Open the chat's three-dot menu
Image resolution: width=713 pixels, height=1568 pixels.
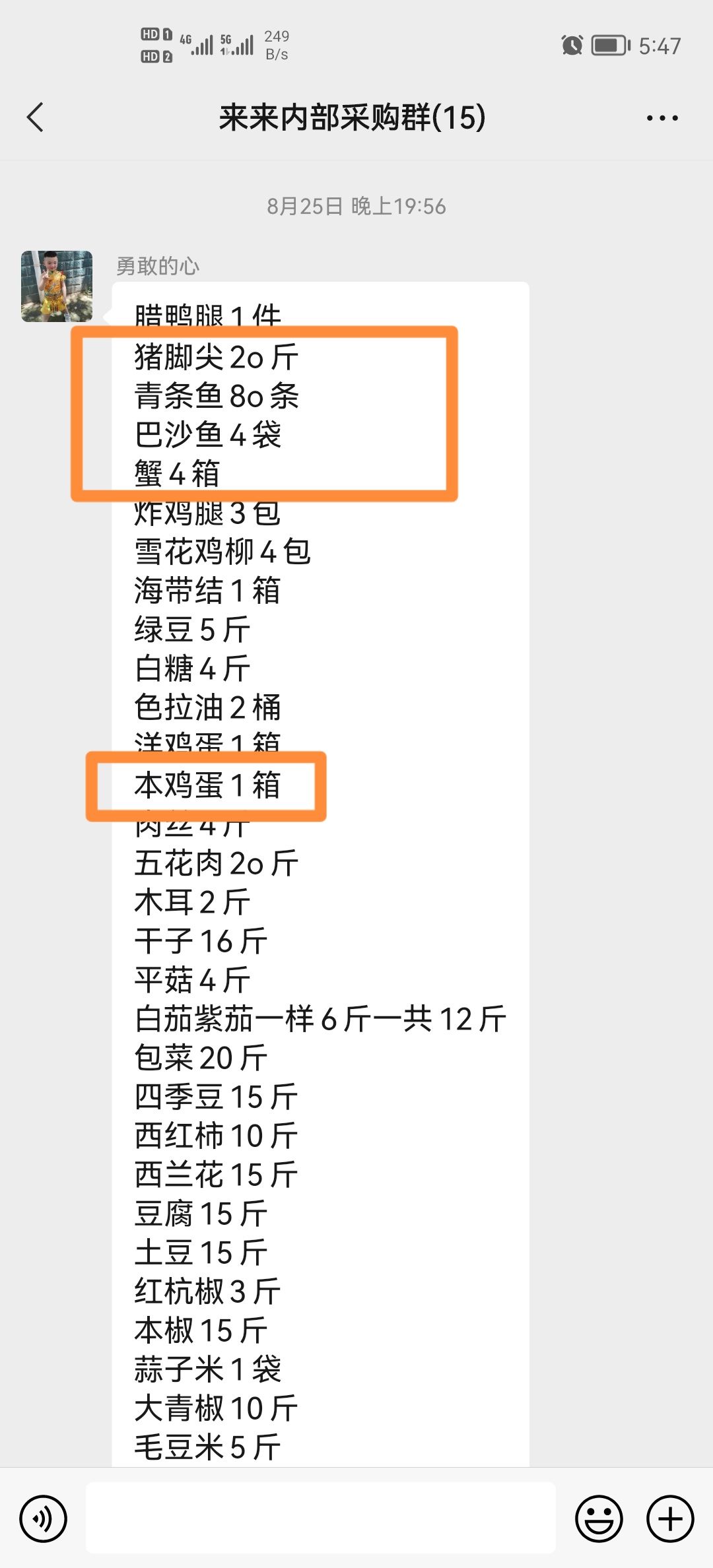(x=662, y=118)
